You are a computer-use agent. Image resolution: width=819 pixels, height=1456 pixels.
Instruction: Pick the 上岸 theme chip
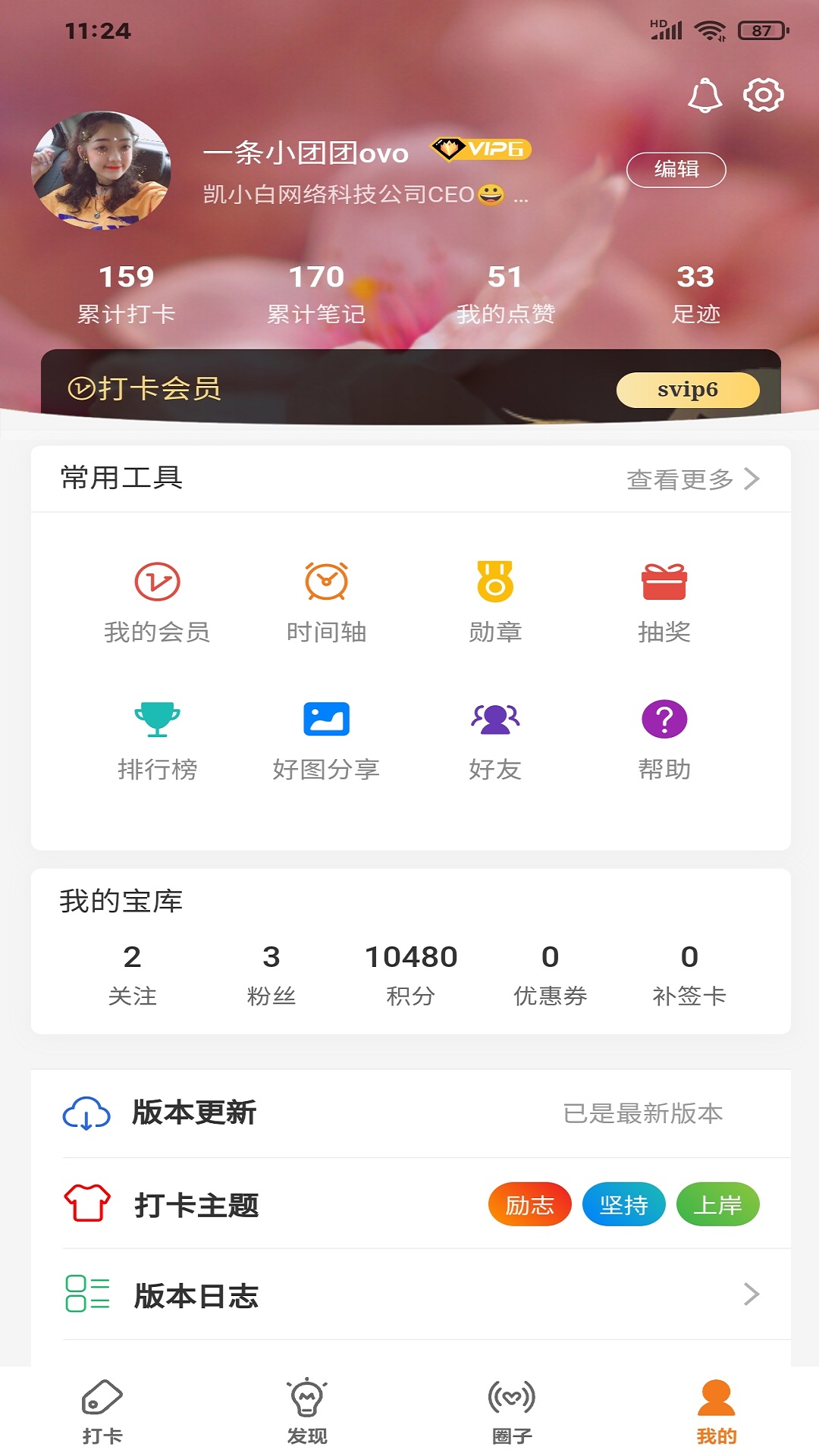pyautogui.click(x=717, y=1204)
